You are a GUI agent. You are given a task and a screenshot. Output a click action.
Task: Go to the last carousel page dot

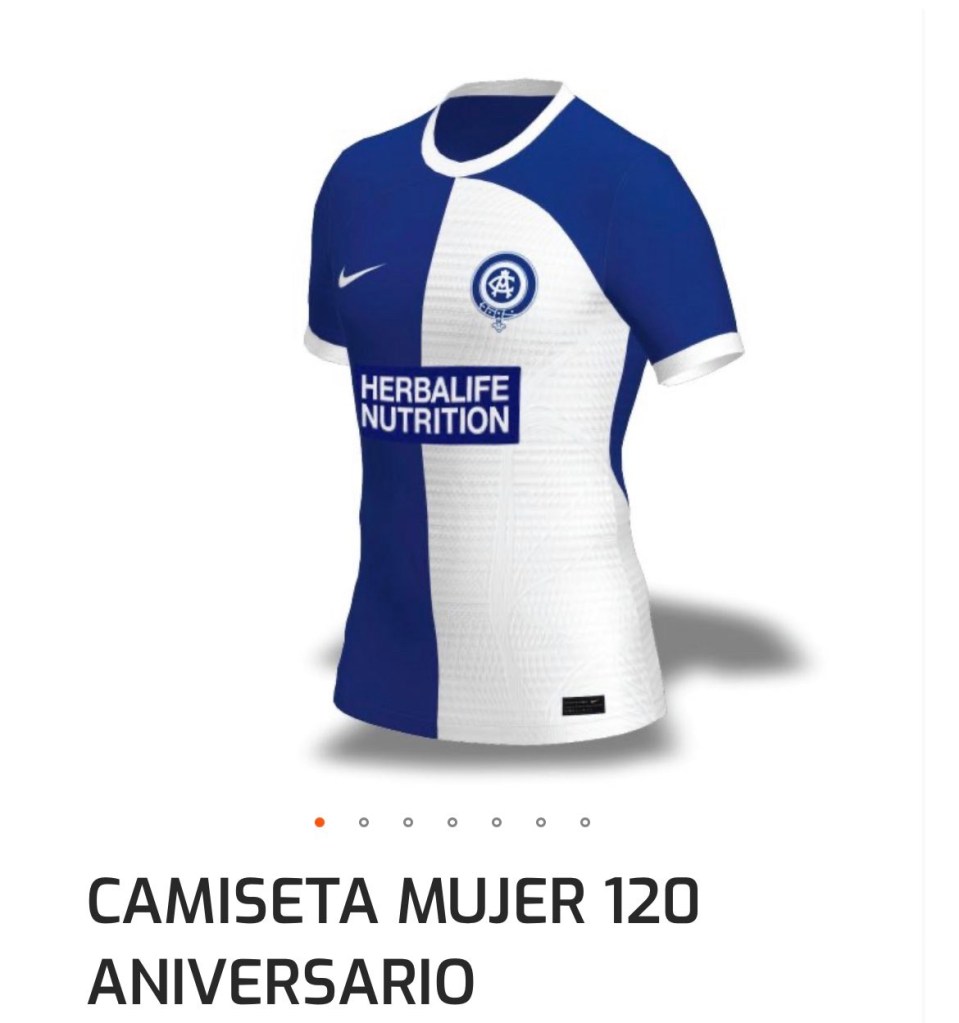(585, 822)
